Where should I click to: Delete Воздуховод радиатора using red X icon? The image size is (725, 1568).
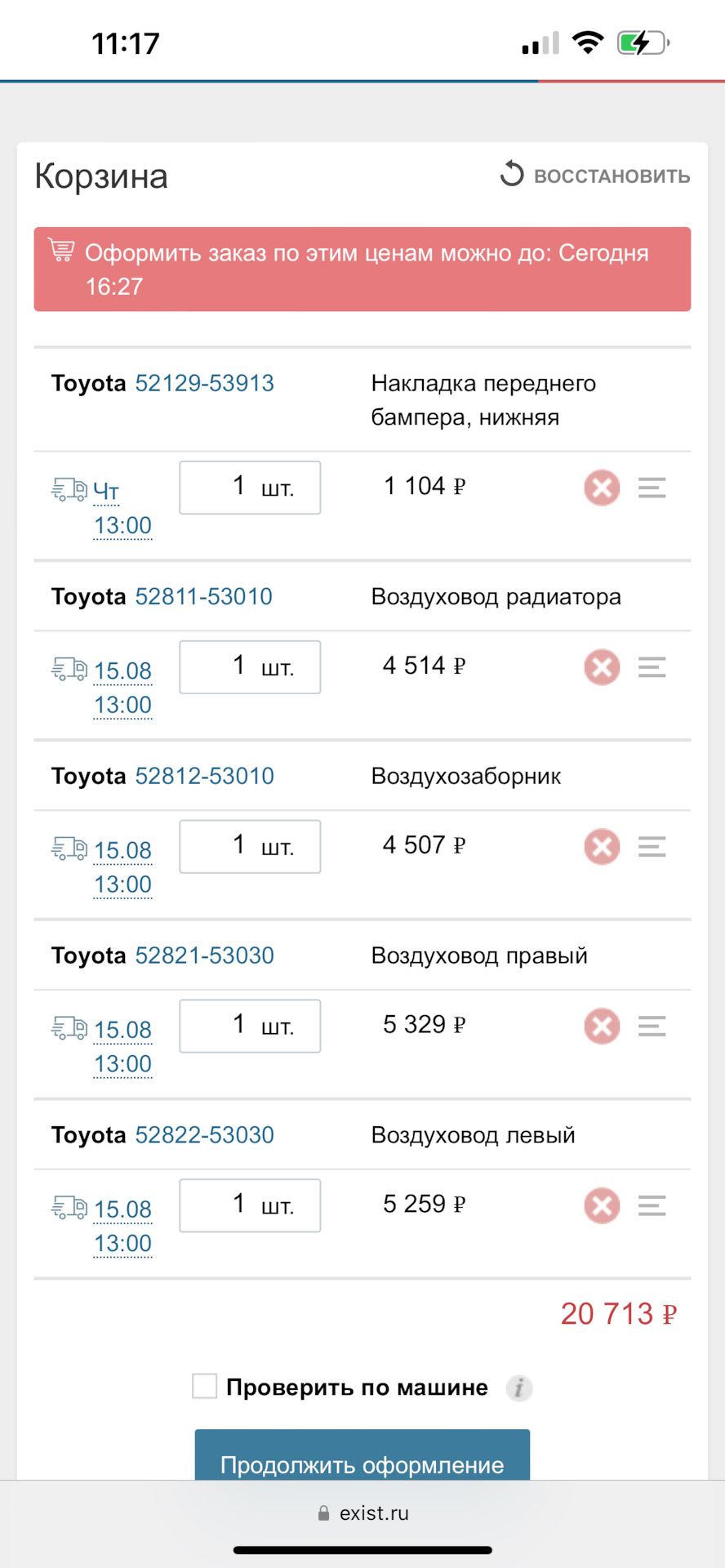tap(601, 667)
